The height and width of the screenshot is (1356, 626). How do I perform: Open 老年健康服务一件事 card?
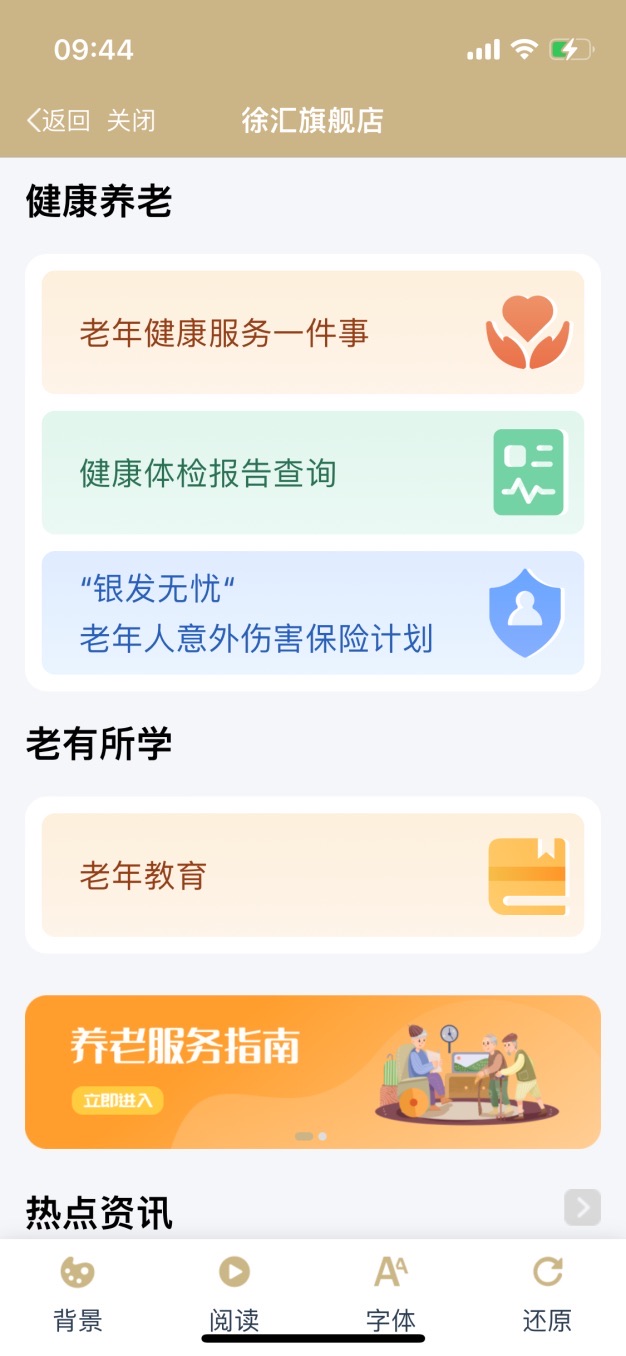(x=312, y=332)
